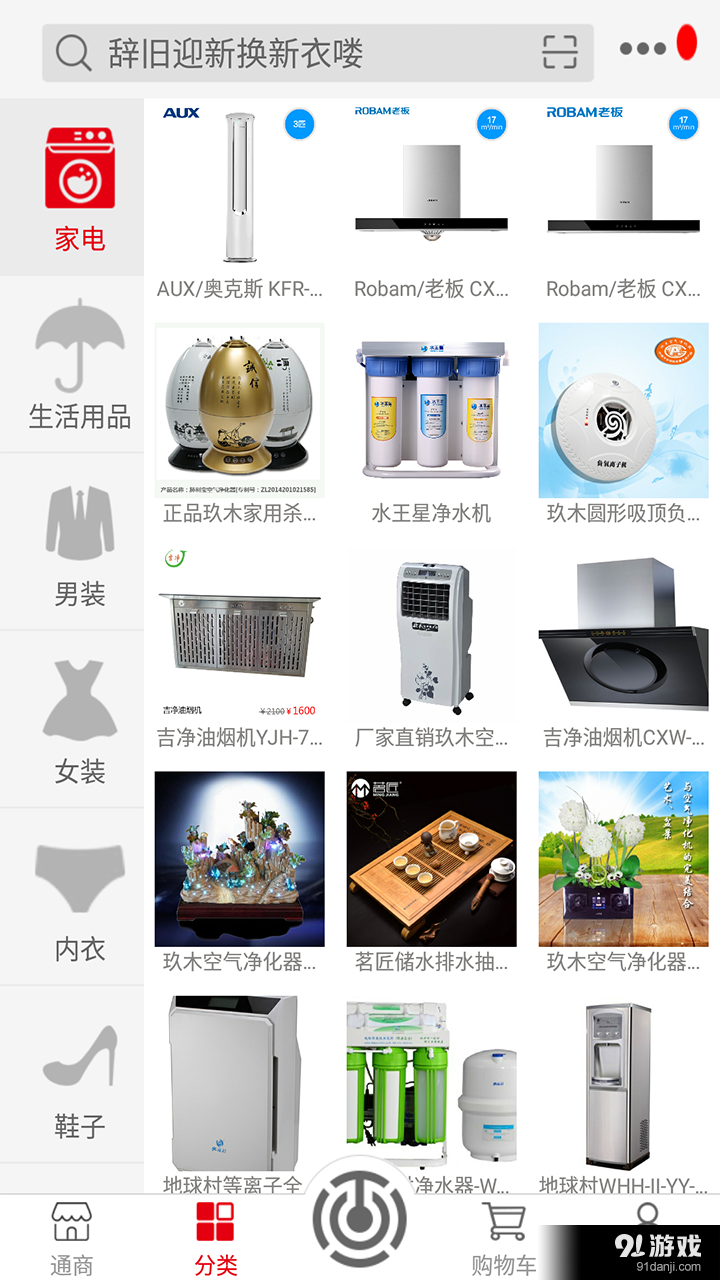This screenshot has height=1280, width=720.
Task: Click the 茗匠 tea tray product image
Action: click(x=431, y=860)
